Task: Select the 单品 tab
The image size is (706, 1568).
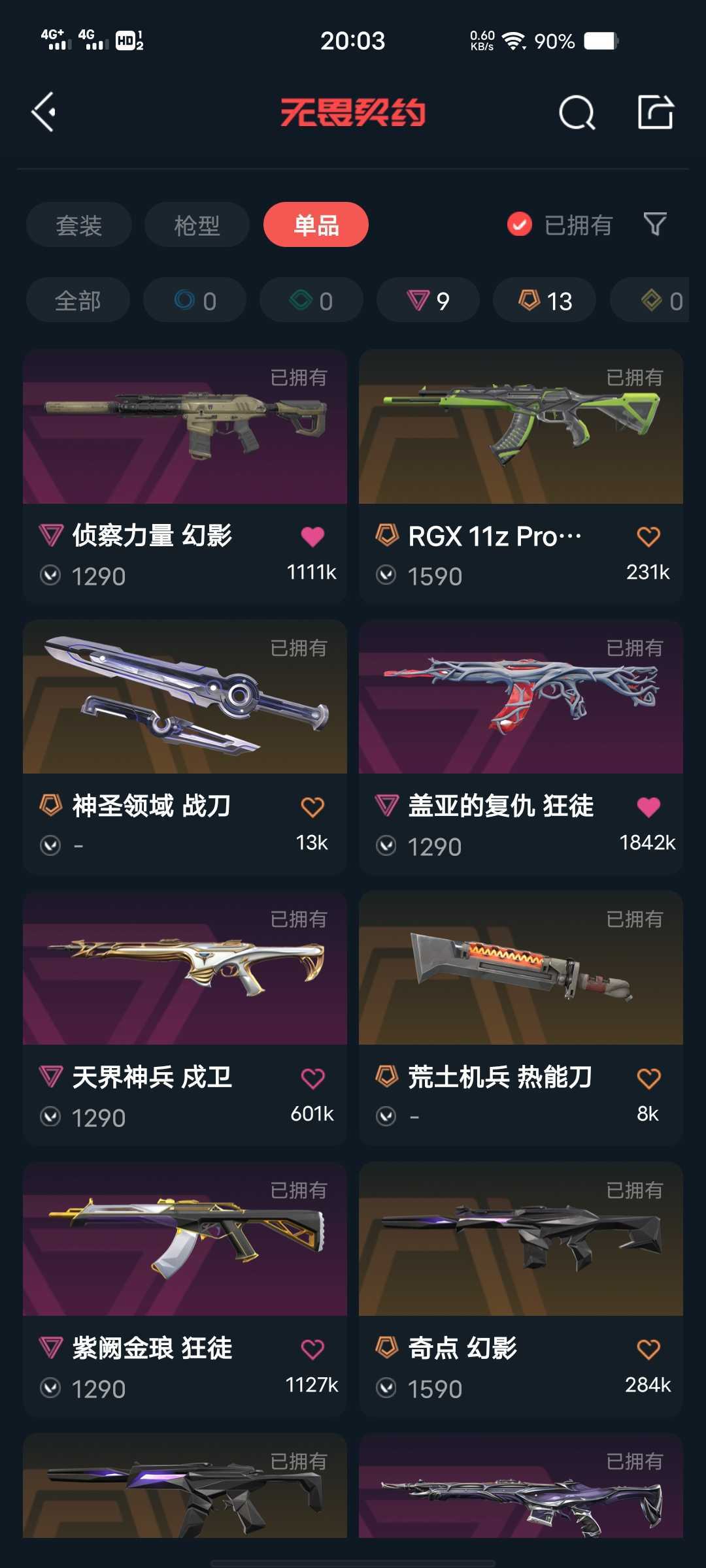Action: click(316, 225)
